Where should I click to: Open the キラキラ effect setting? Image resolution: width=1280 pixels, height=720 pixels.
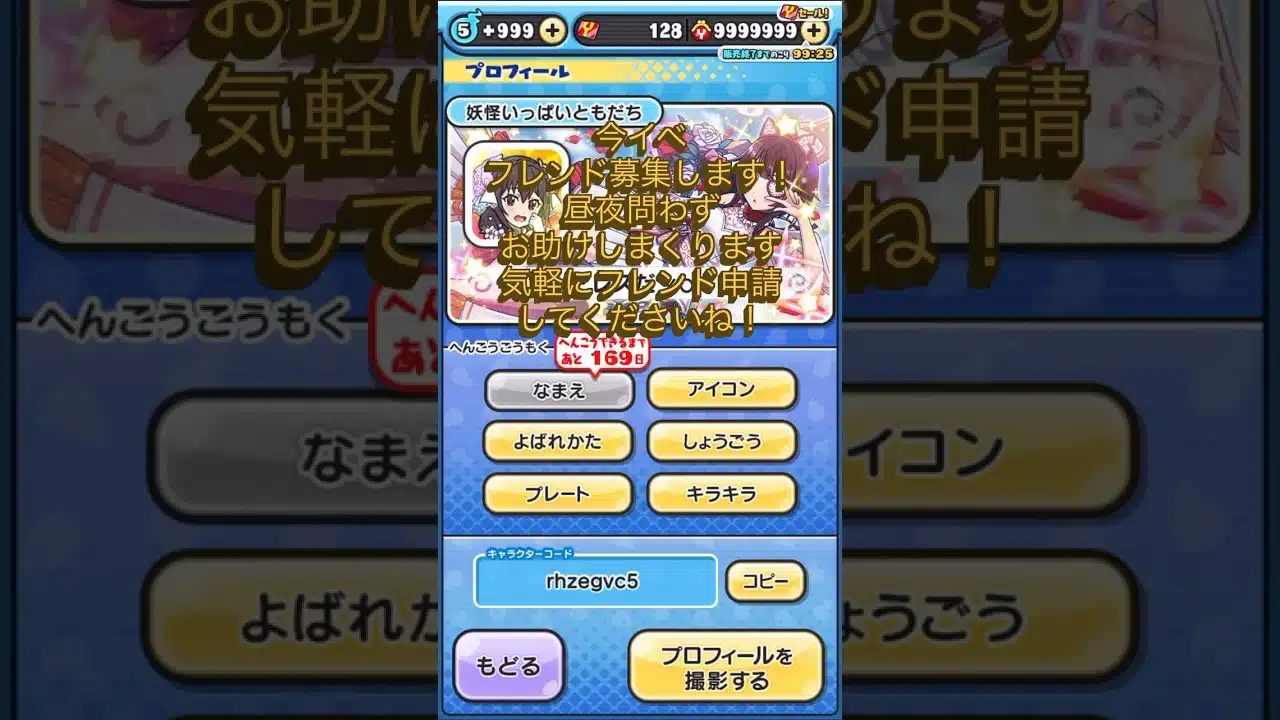[x=721, y=494]
